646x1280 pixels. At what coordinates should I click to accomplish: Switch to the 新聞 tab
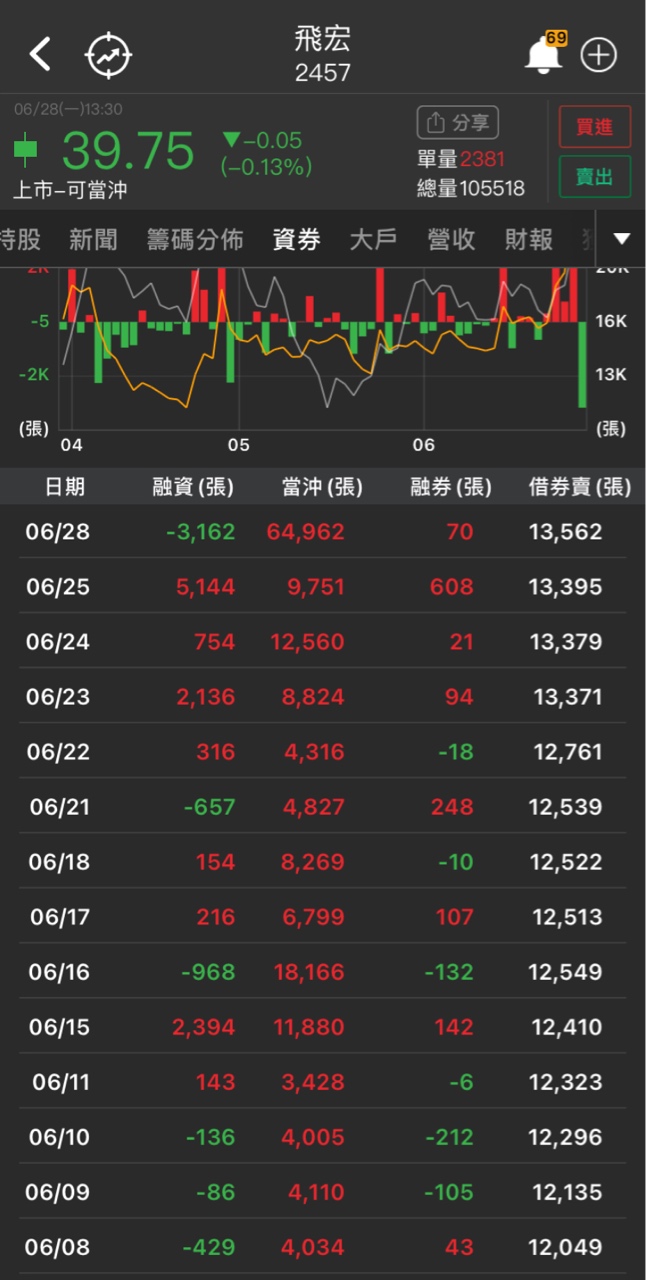(x=93, y=239)
